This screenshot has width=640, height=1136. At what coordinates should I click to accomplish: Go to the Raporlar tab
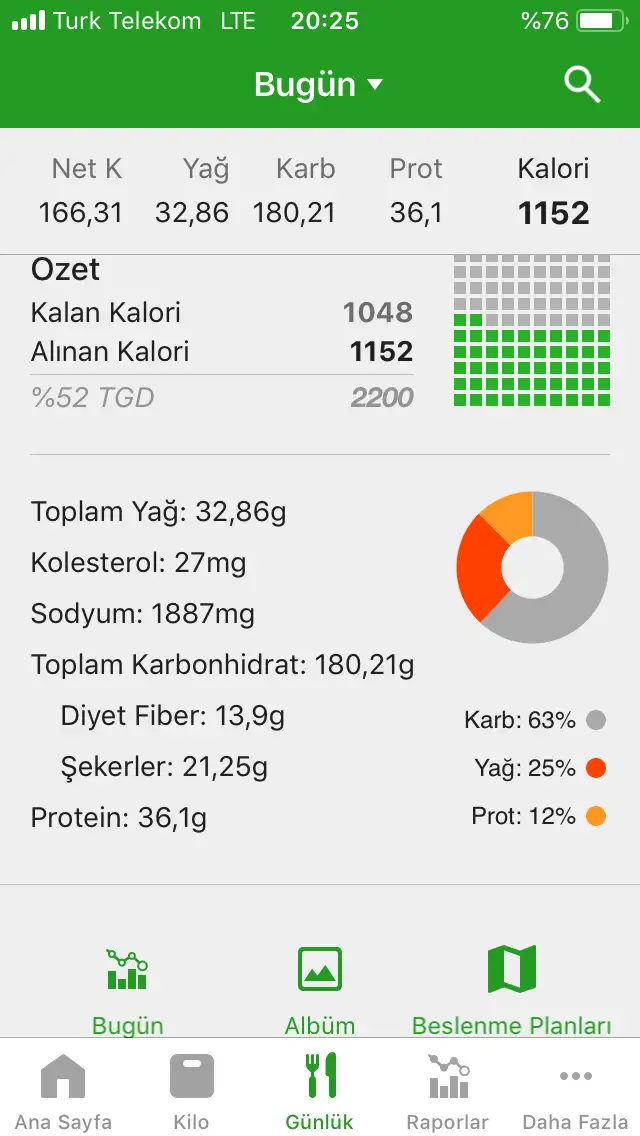pos(447,1090)
